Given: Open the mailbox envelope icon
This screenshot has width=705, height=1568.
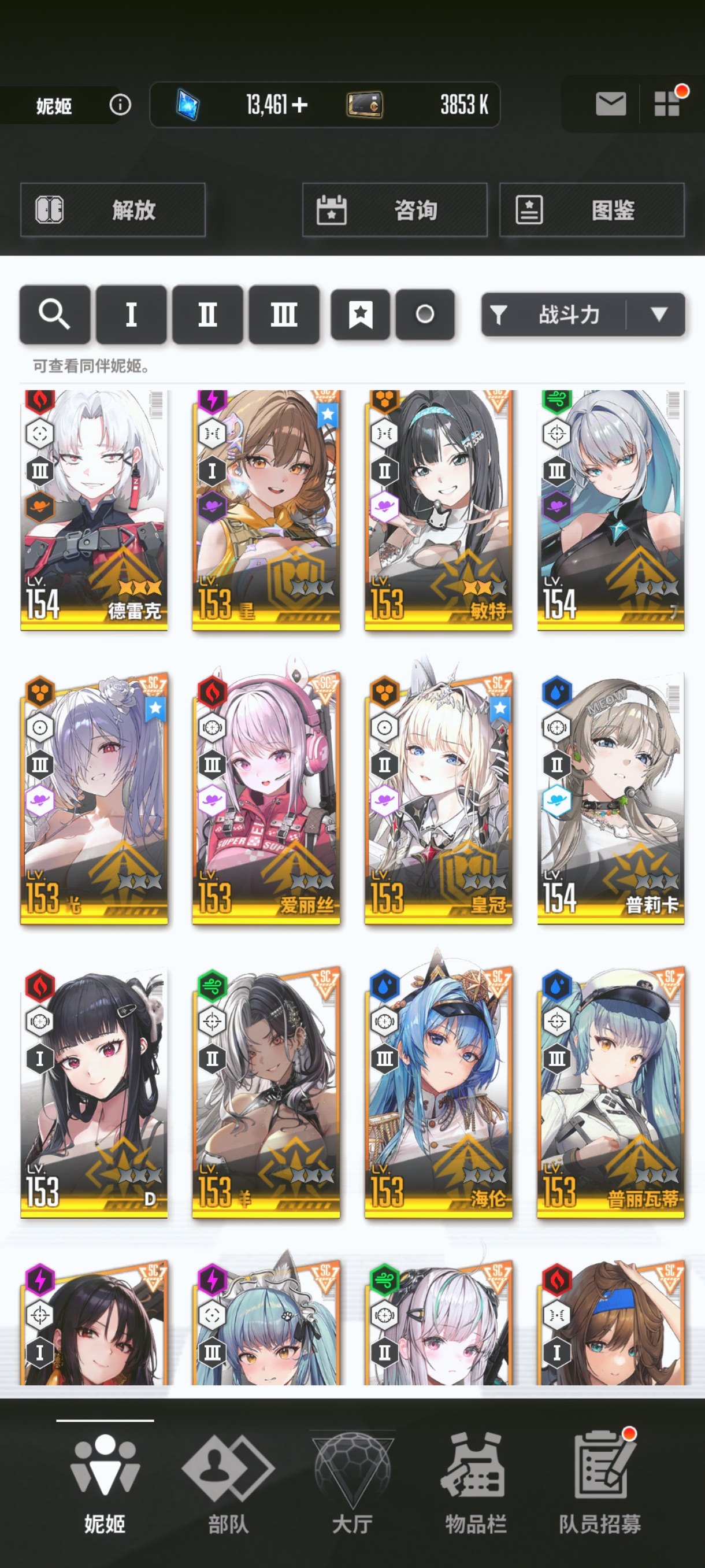Looking at the screenshot, I should tap(611, 104).
